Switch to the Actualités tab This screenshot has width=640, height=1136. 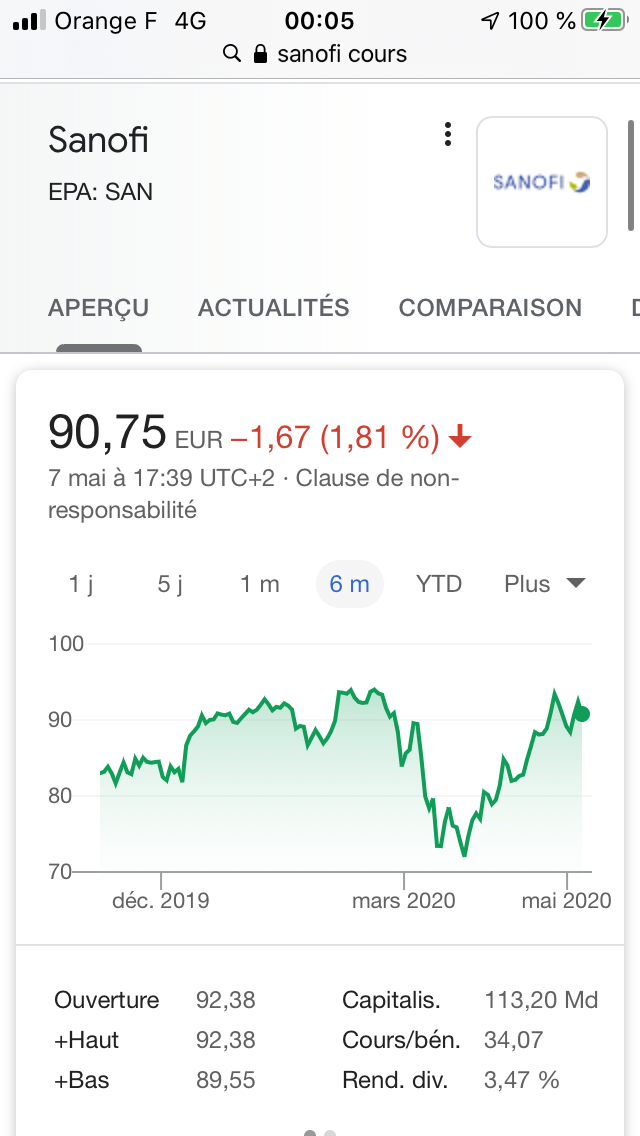coord(273,308)
